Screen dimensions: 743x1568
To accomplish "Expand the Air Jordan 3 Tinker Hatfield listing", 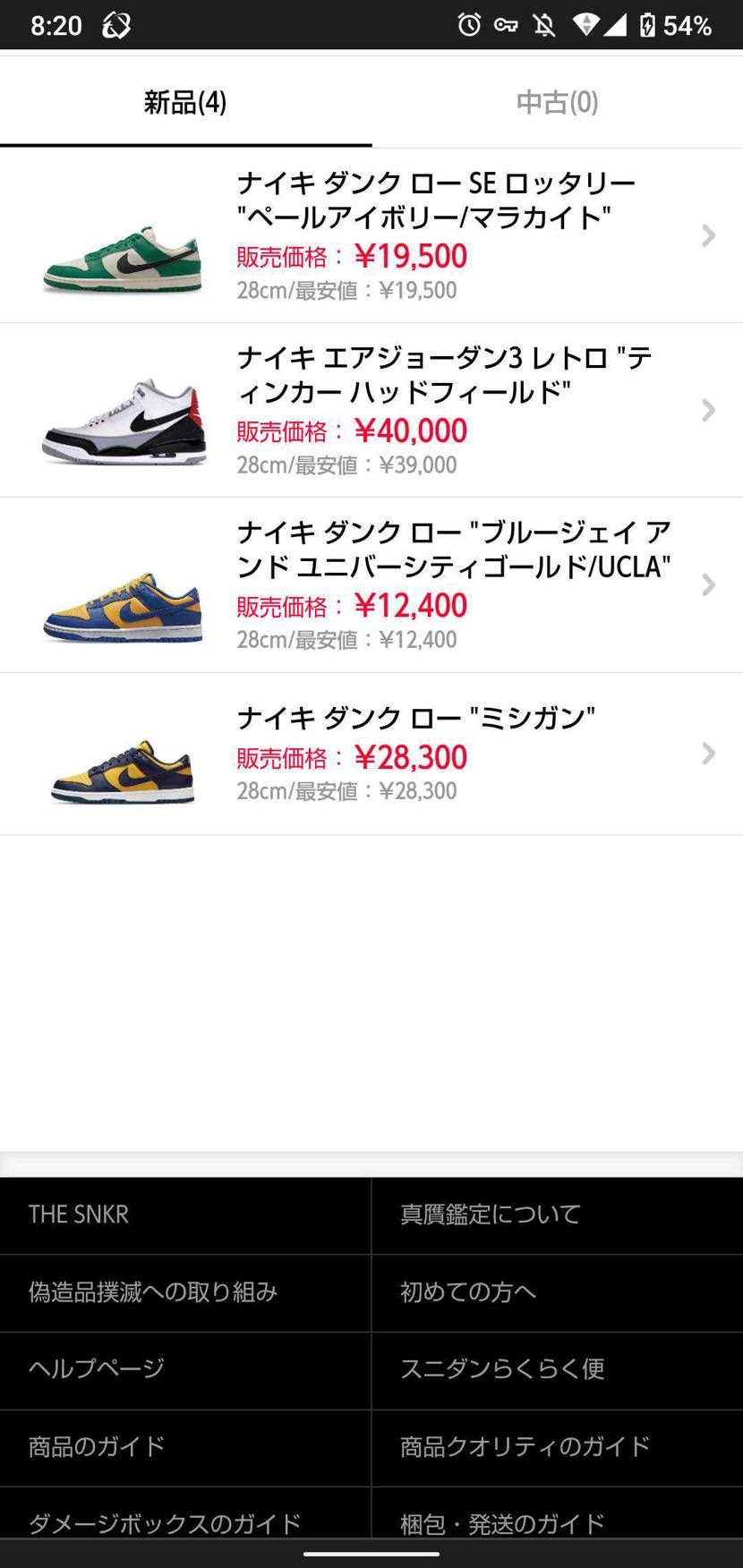I will pos(709,410).
